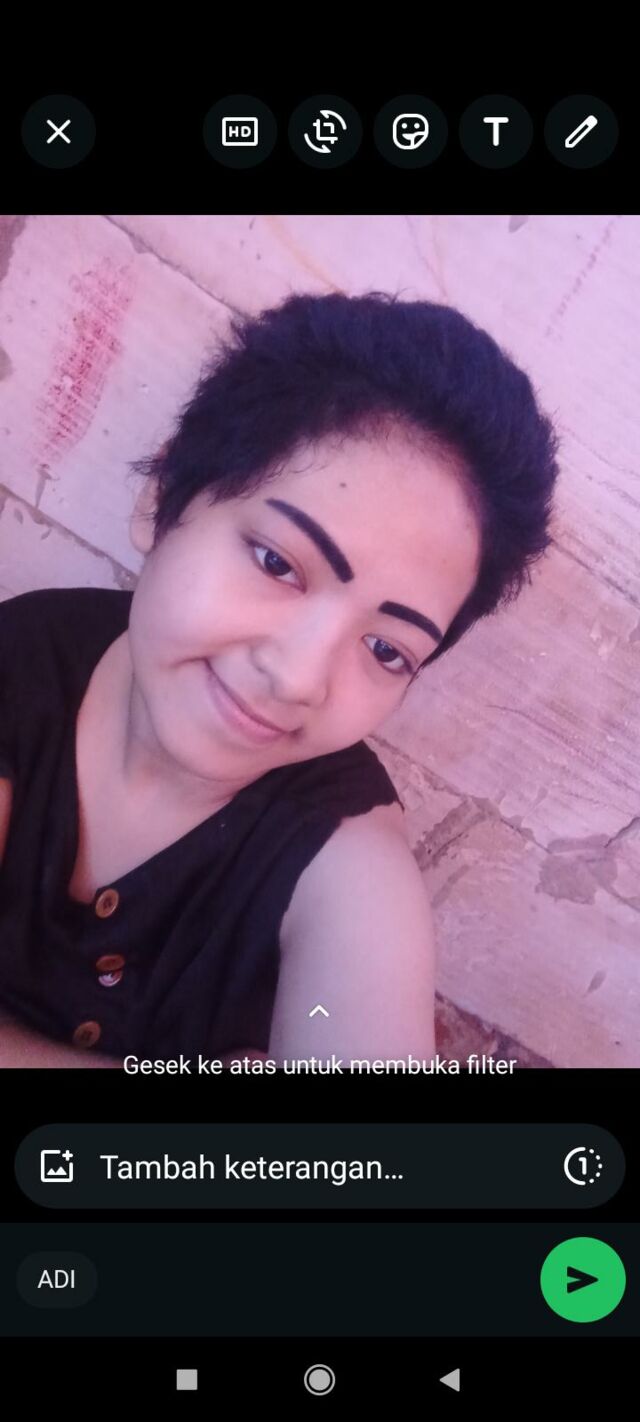
Task: Go back with system back button
Action: point(450,1380)
